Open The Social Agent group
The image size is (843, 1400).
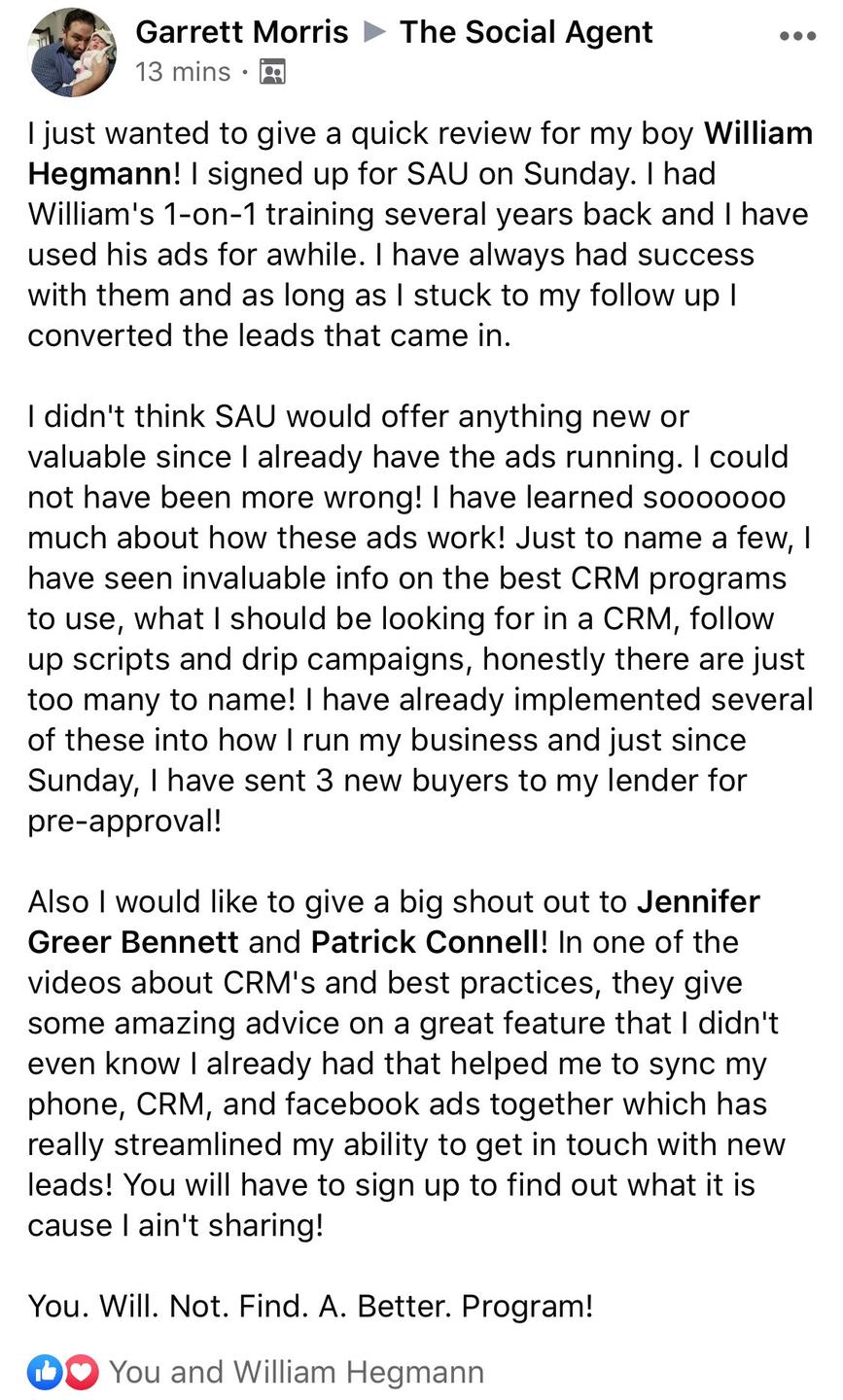526,32
